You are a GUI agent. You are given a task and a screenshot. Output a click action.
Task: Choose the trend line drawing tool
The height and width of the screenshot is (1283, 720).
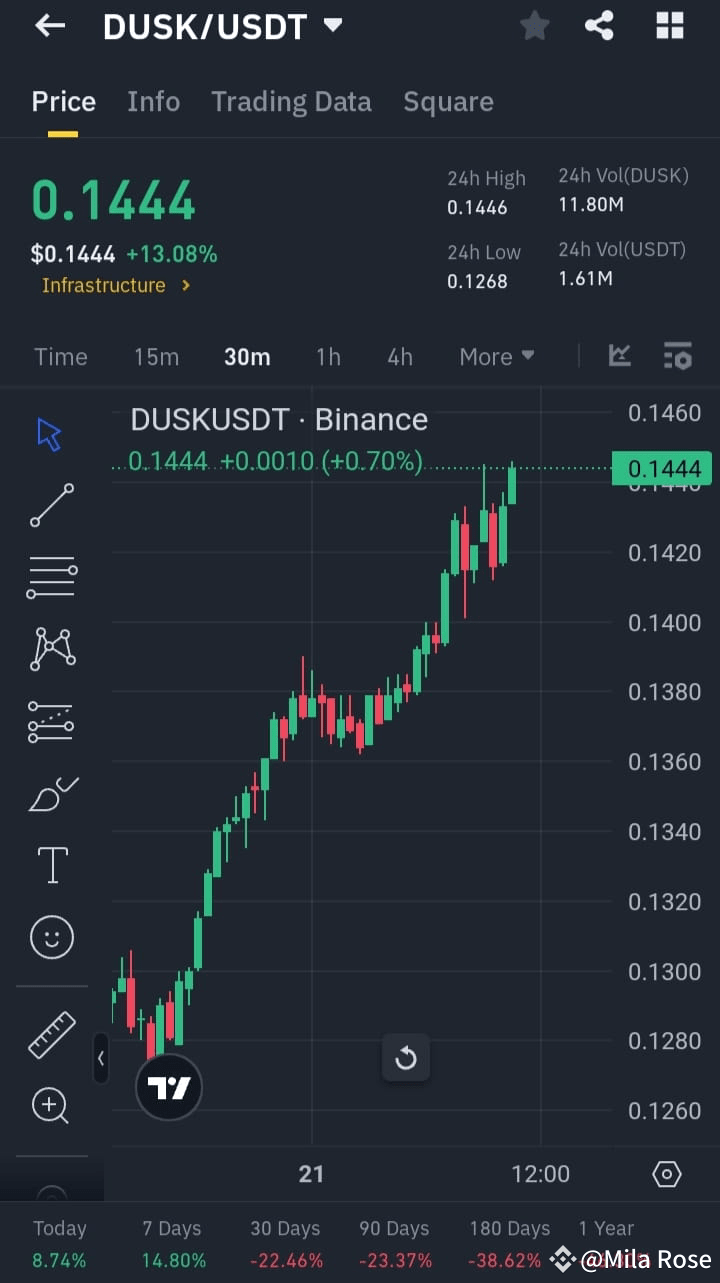click(x=51, y=505)
